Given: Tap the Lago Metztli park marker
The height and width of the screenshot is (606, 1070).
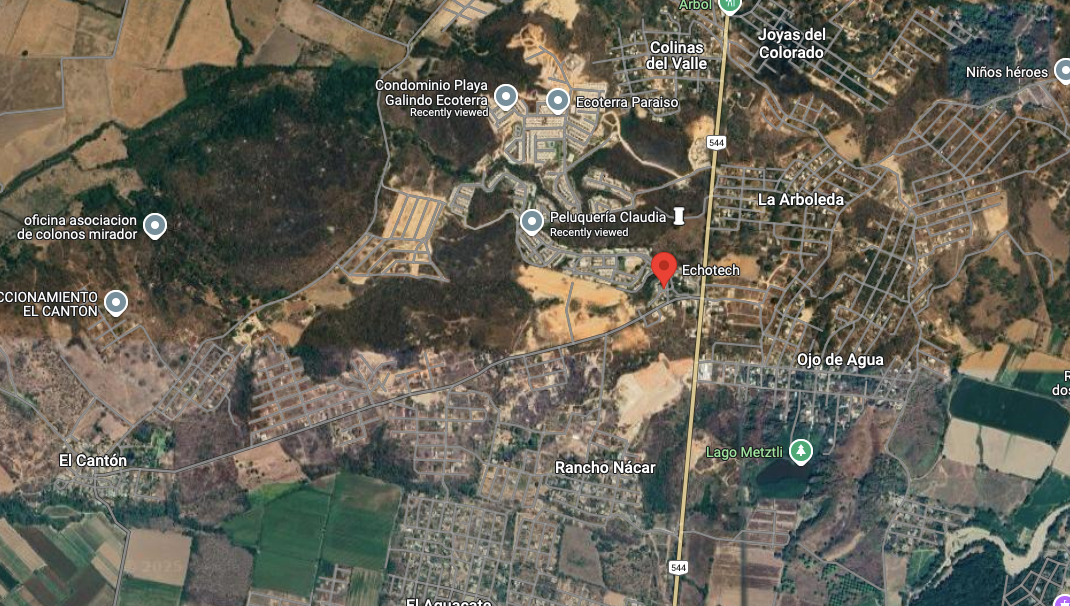Looking at the screenshot, I should [x=800, y=451].
